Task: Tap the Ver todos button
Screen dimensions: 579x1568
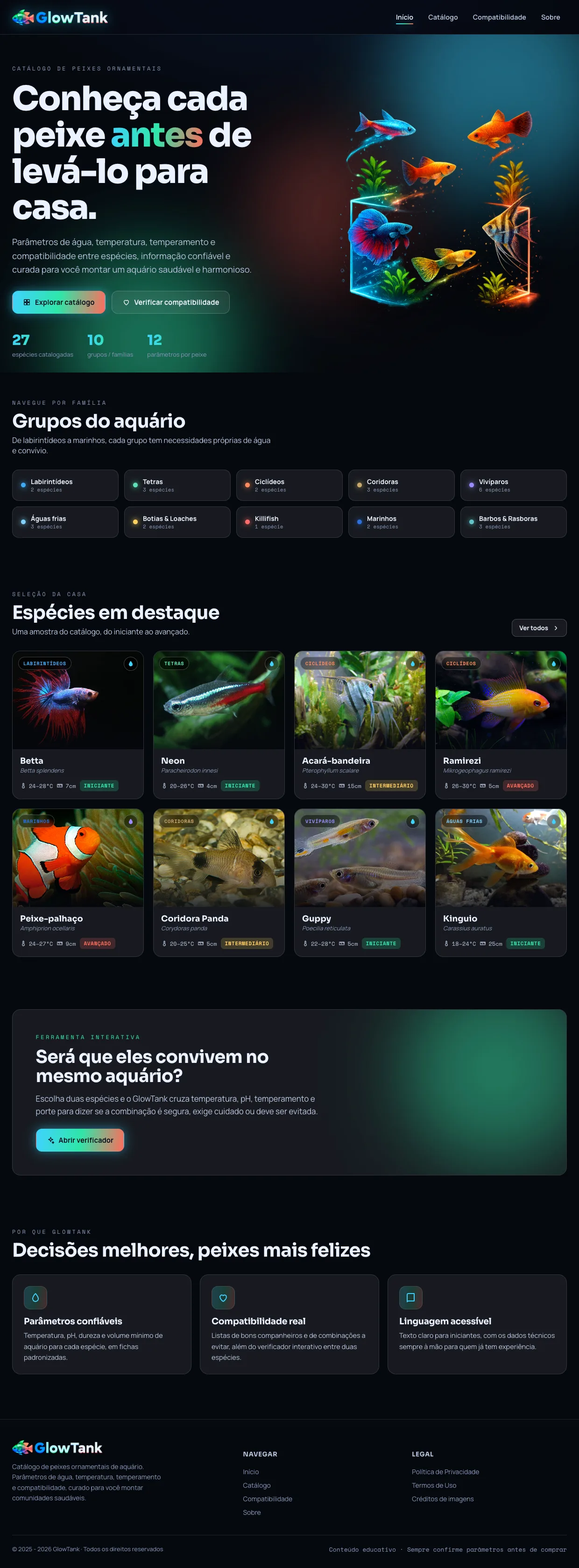Action: (x=539, y=627)
